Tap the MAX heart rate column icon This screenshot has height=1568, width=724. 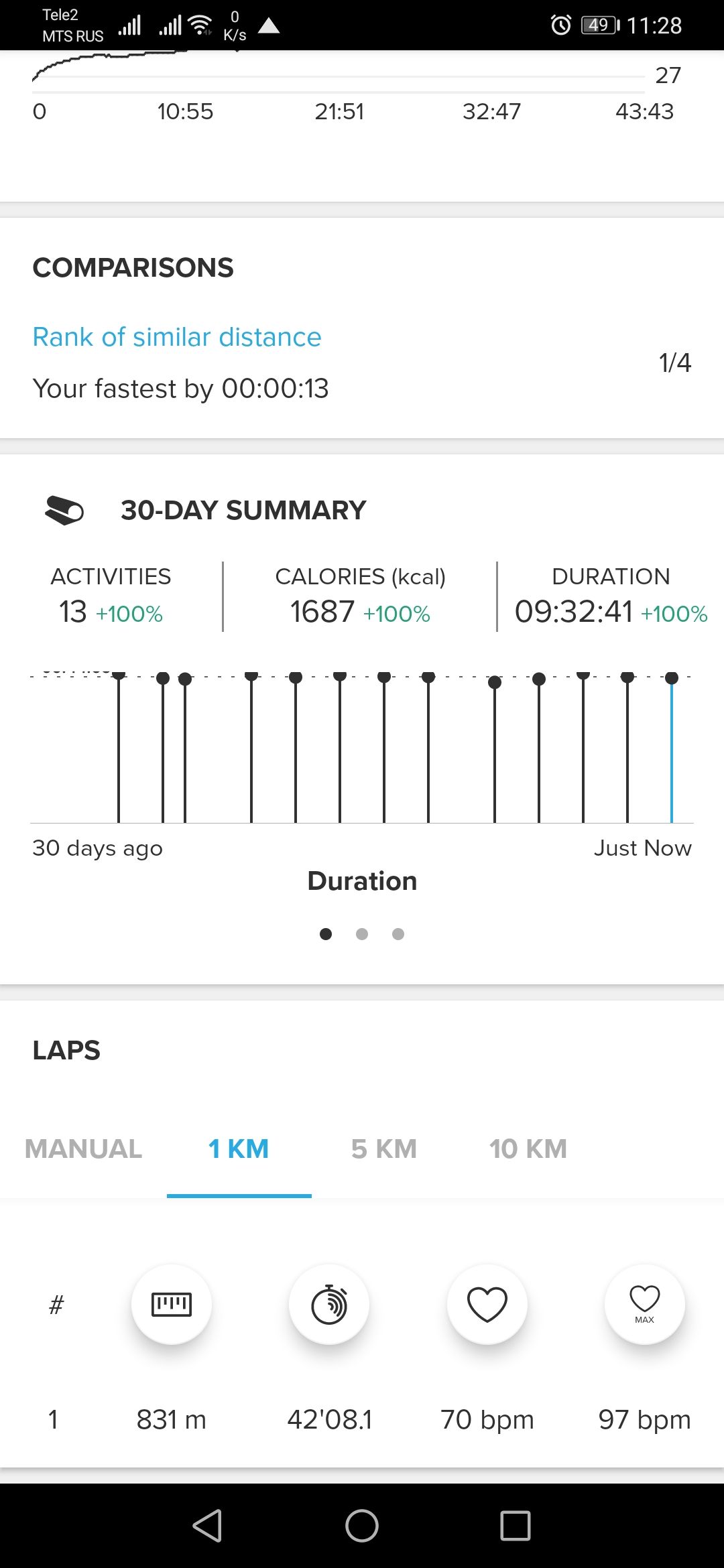point(645,1304)
